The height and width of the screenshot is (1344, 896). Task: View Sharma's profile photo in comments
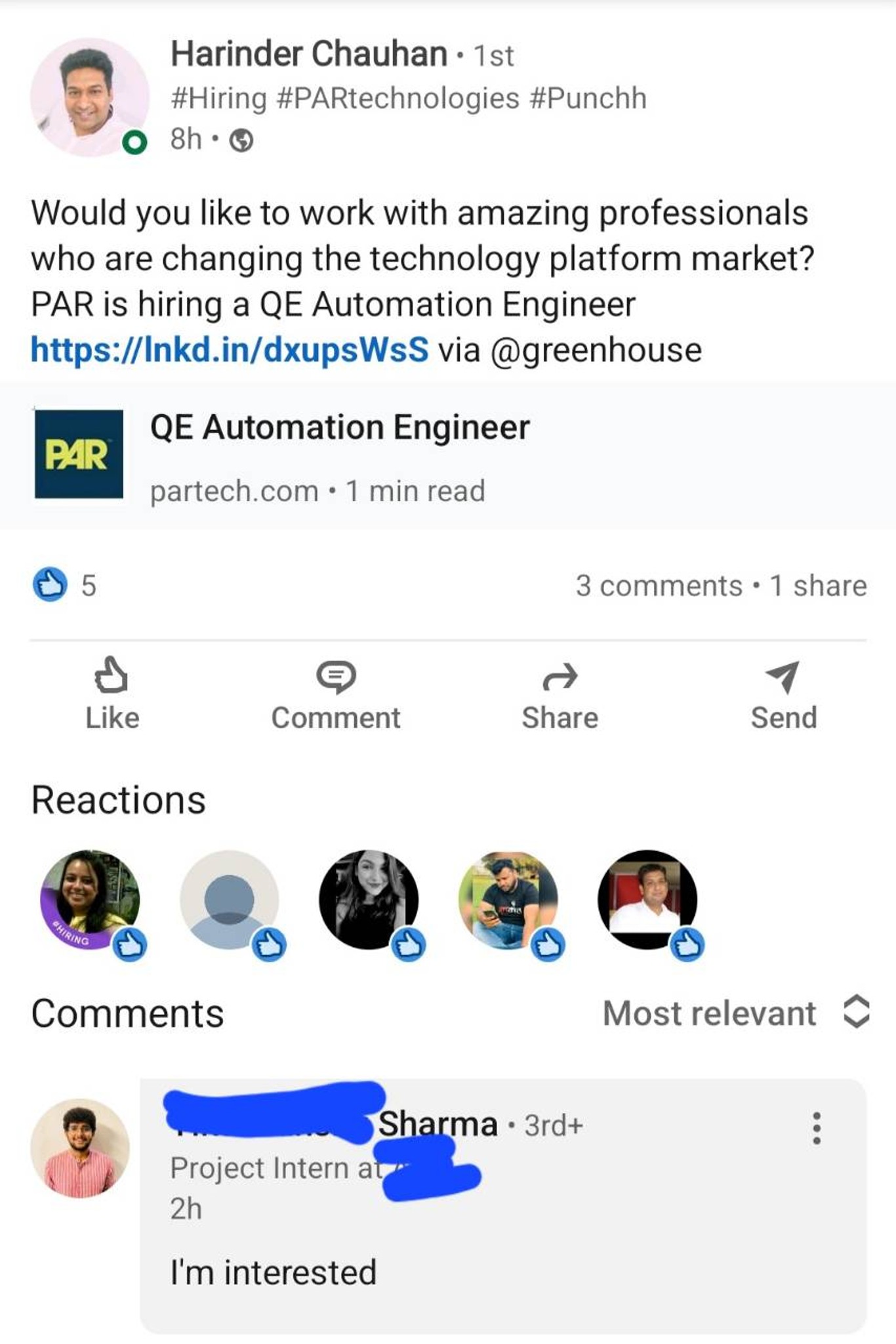tap(80, 1148)
